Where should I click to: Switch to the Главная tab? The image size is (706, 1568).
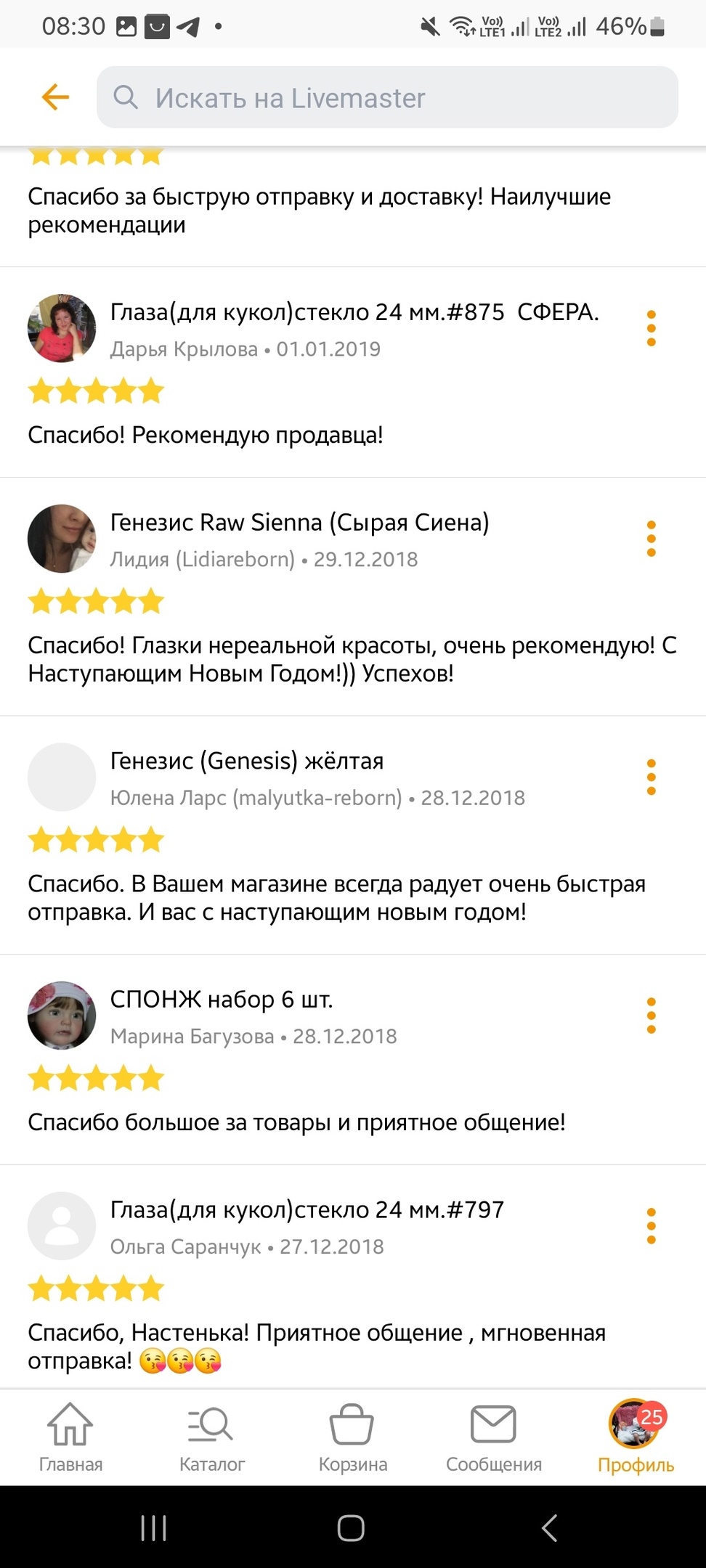70,1437
